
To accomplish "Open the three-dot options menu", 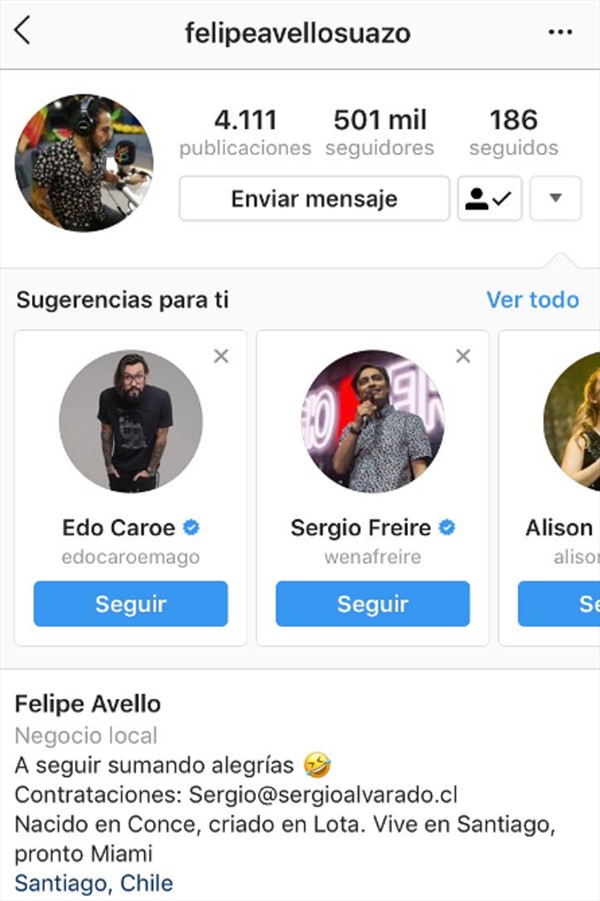I will coord(561,32).
